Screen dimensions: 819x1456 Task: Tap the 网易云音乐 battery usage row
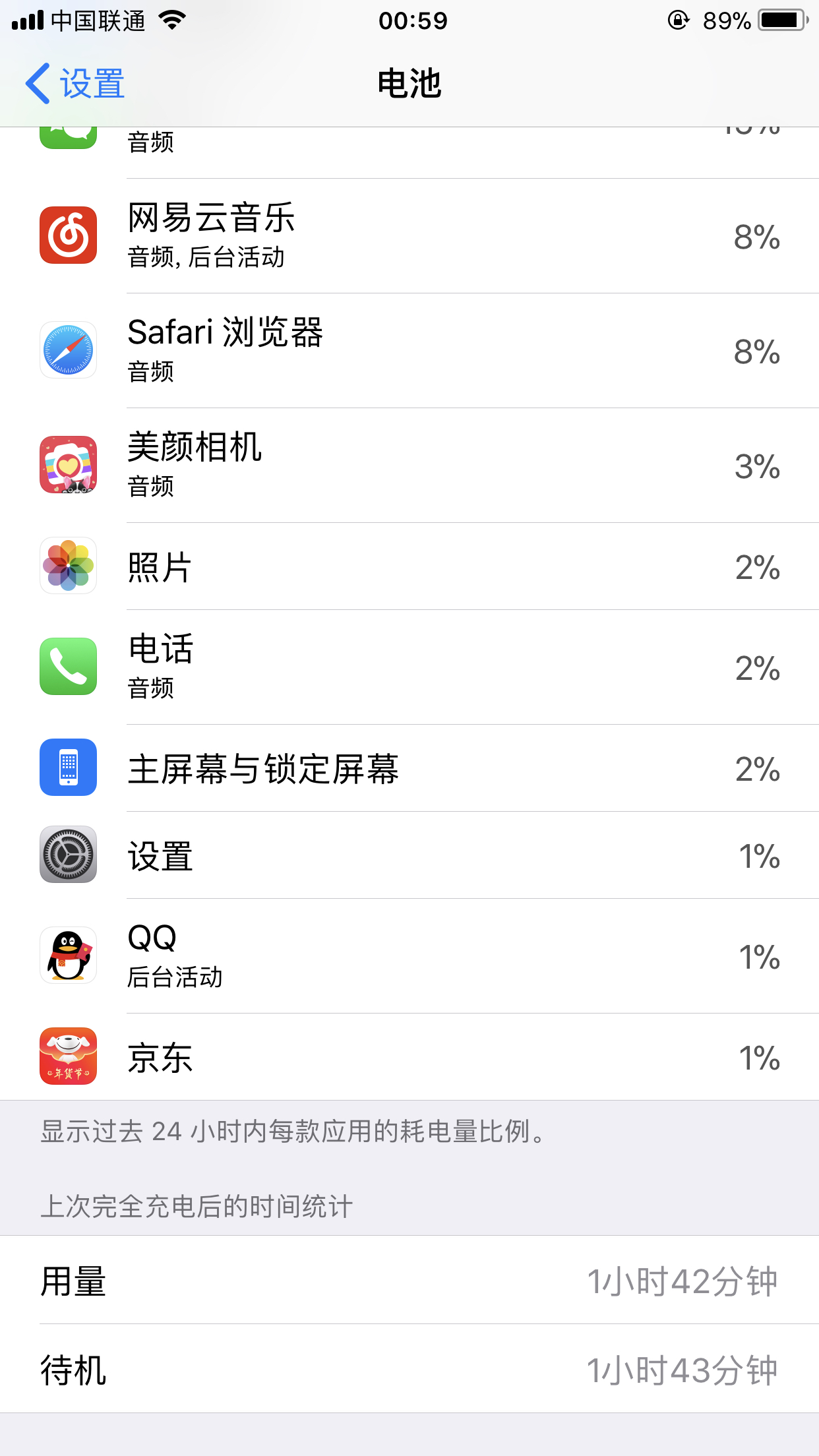(x=409, y=236)
